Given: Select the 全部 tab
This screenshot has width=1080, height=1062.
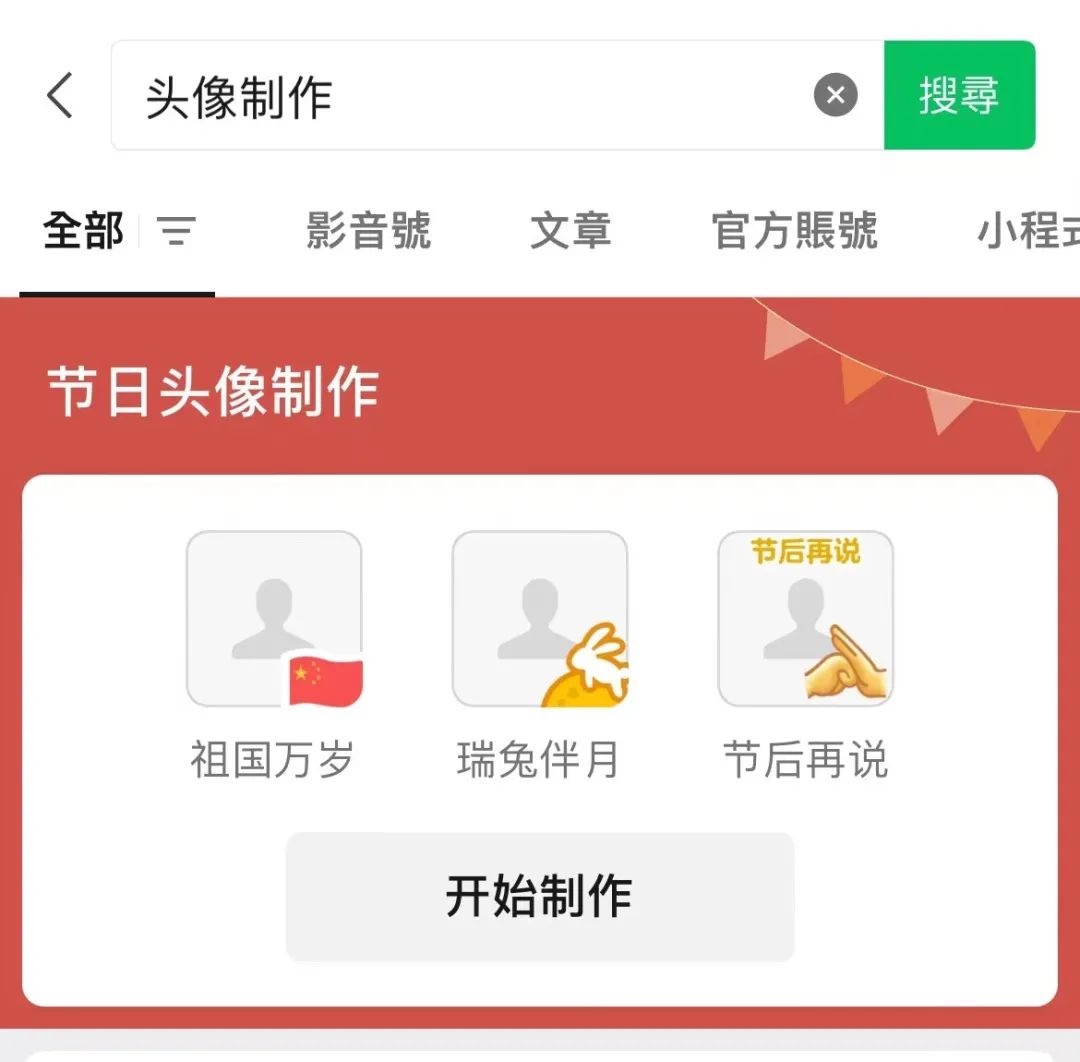Looking at the screenshot, I should (84, 232).
